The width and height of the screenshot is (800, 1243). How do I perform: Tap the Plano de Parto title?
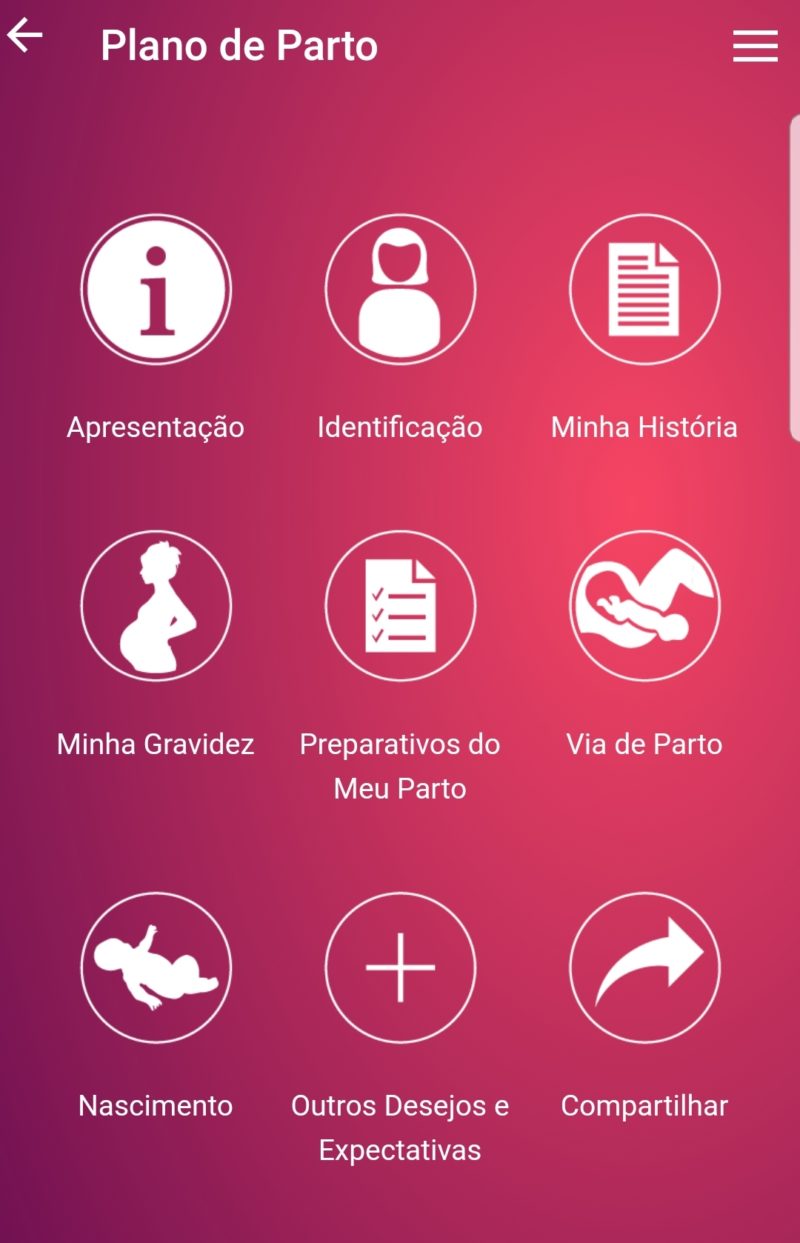pyautogui.click(x=238, y=45)
